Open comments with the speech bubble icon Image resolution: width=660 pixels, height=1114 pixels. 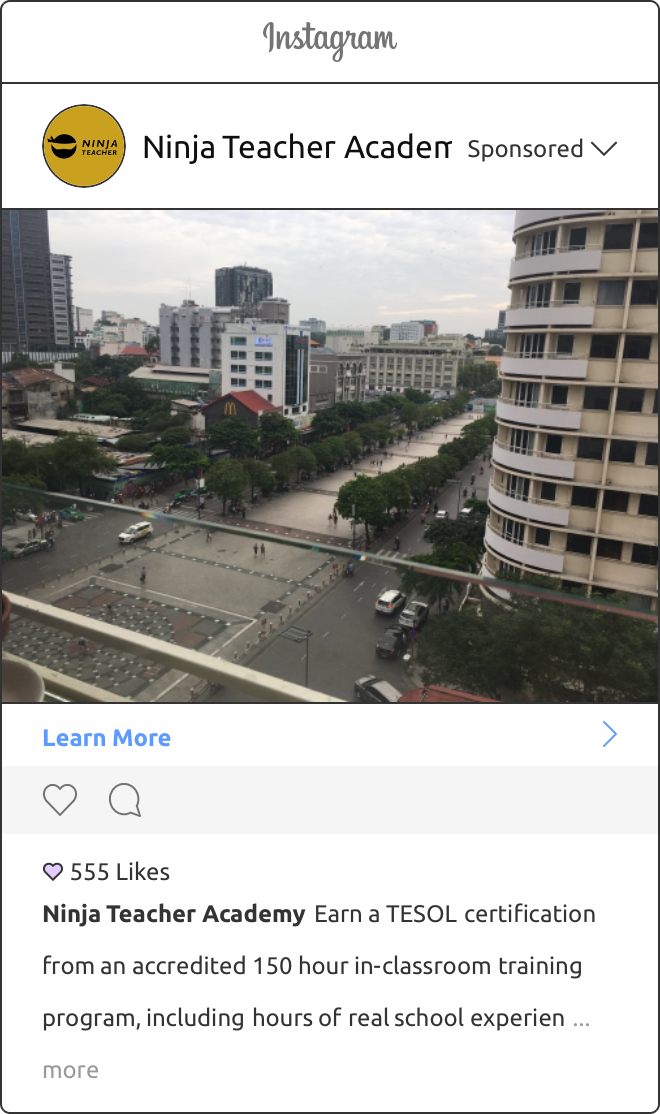tap(125, 800)
